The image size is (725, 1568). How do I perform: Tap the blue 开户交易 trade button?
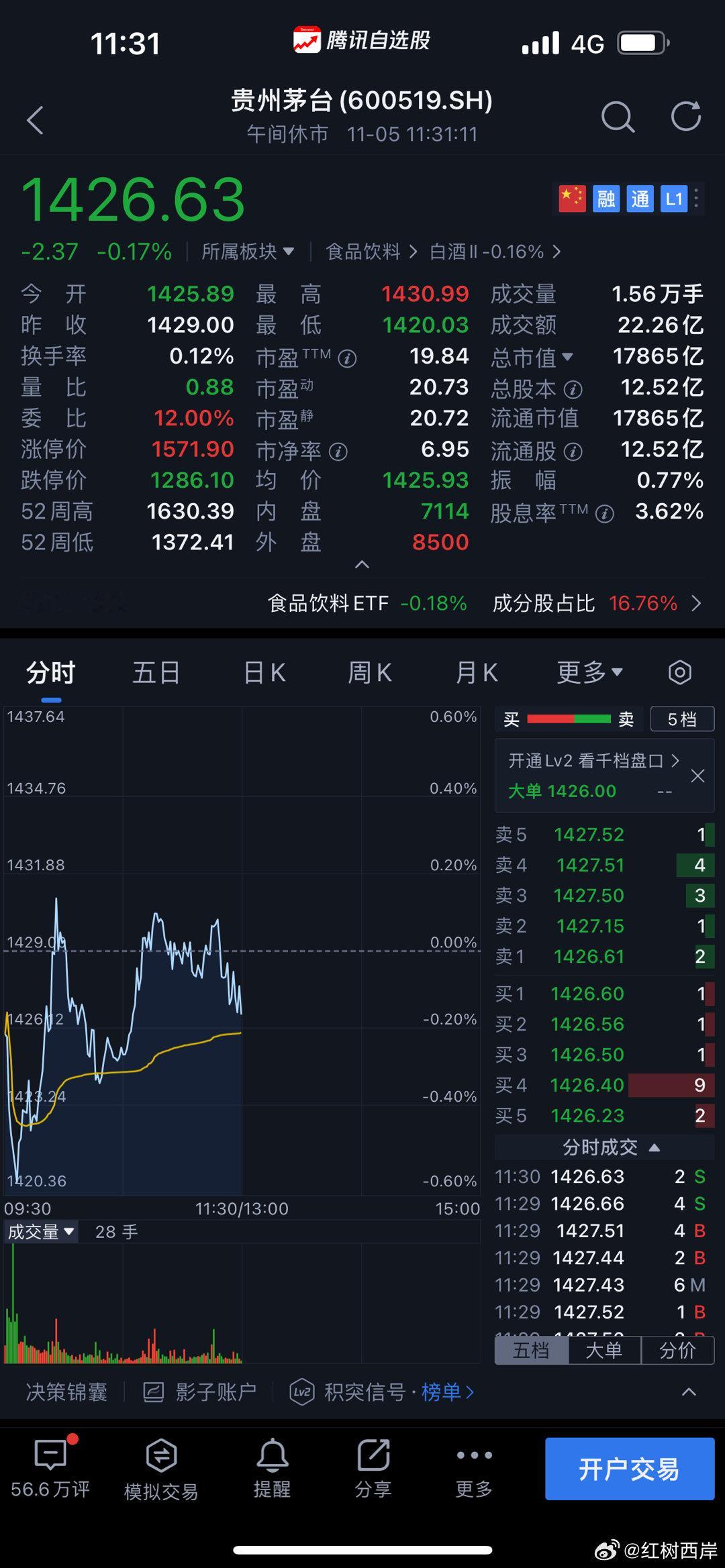point(628,1469)
